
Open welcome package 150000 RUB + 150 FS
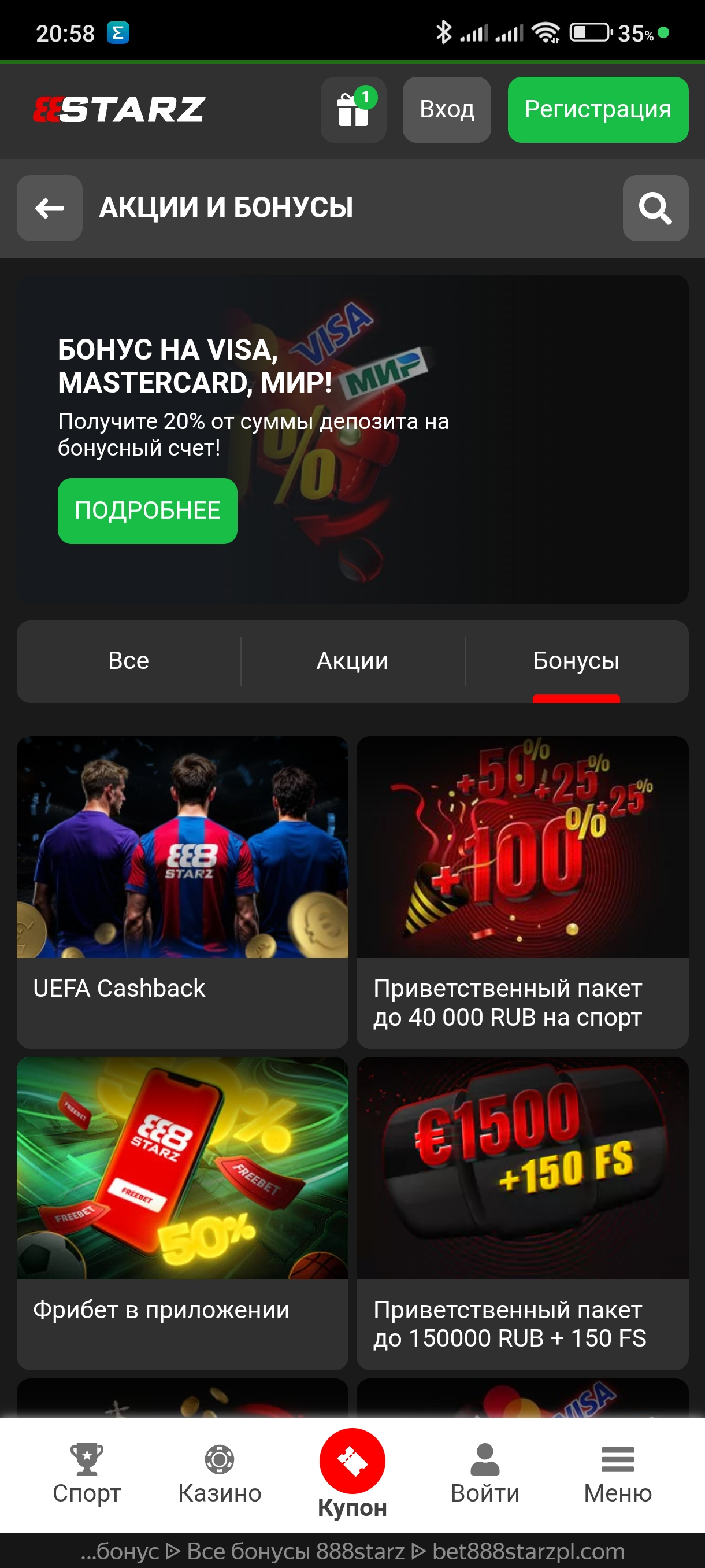(x=522, y=1212)
